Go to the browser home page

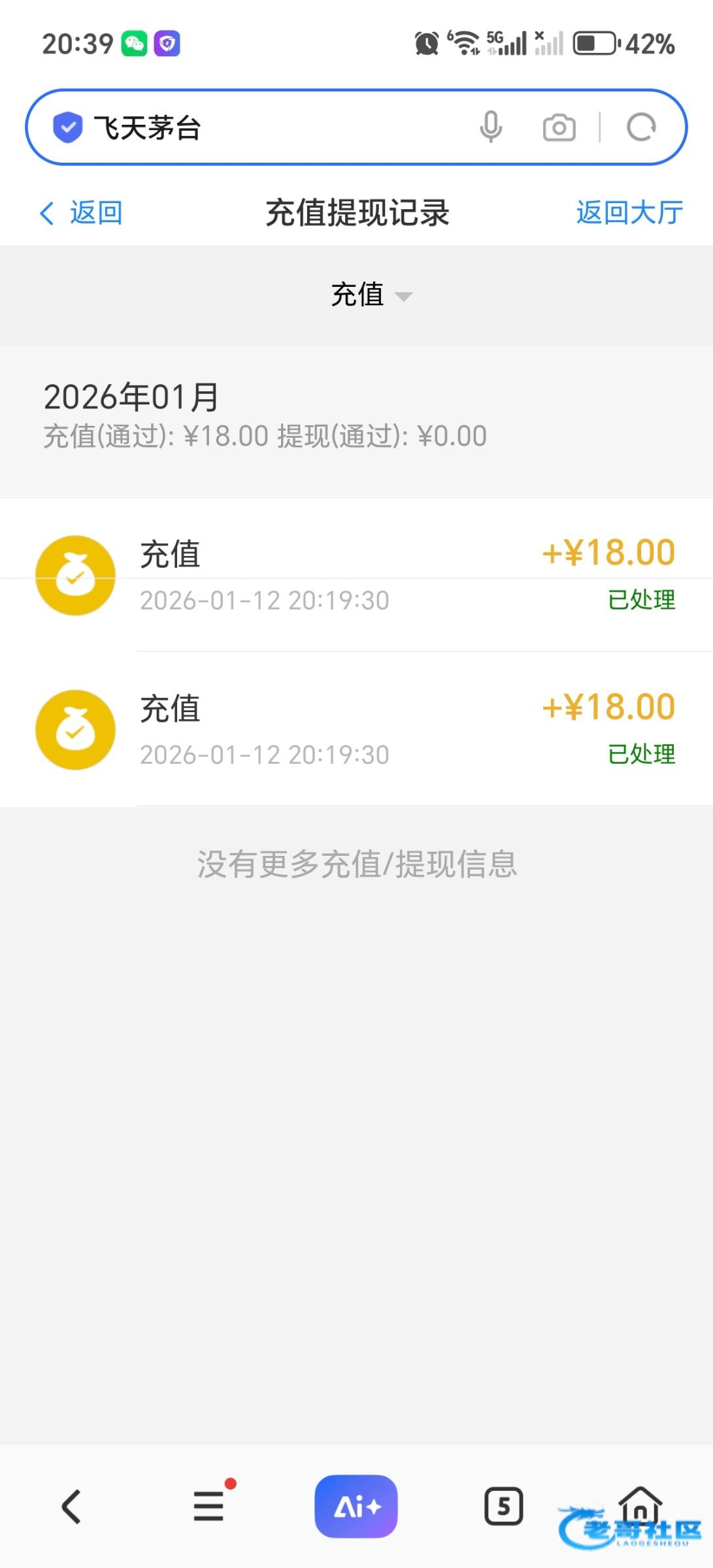coord(640,1506)
